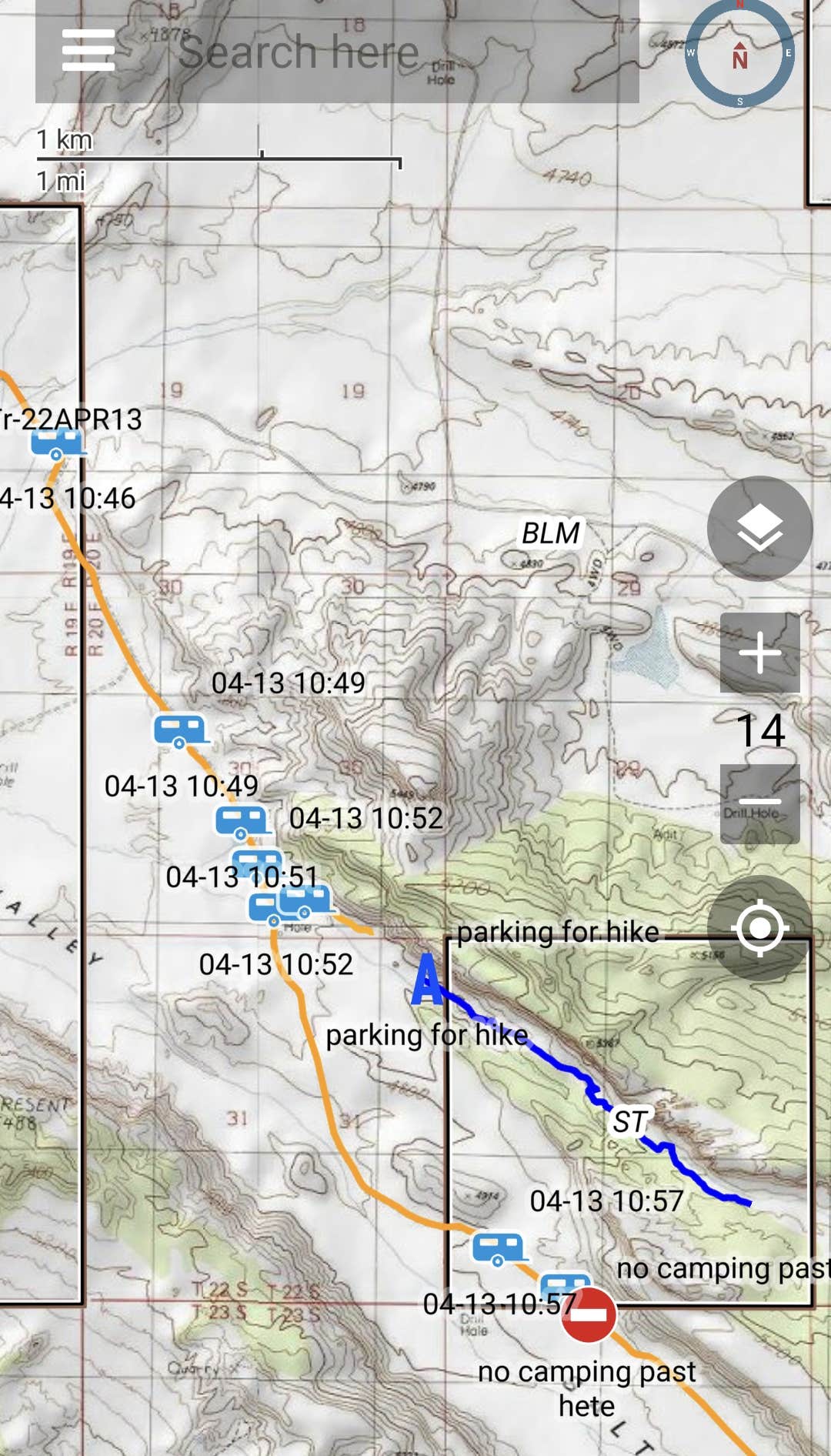This screenshot has width=831, height=1456.
Task: Select the no camping past hete marker
Action: pos(589,1314)
